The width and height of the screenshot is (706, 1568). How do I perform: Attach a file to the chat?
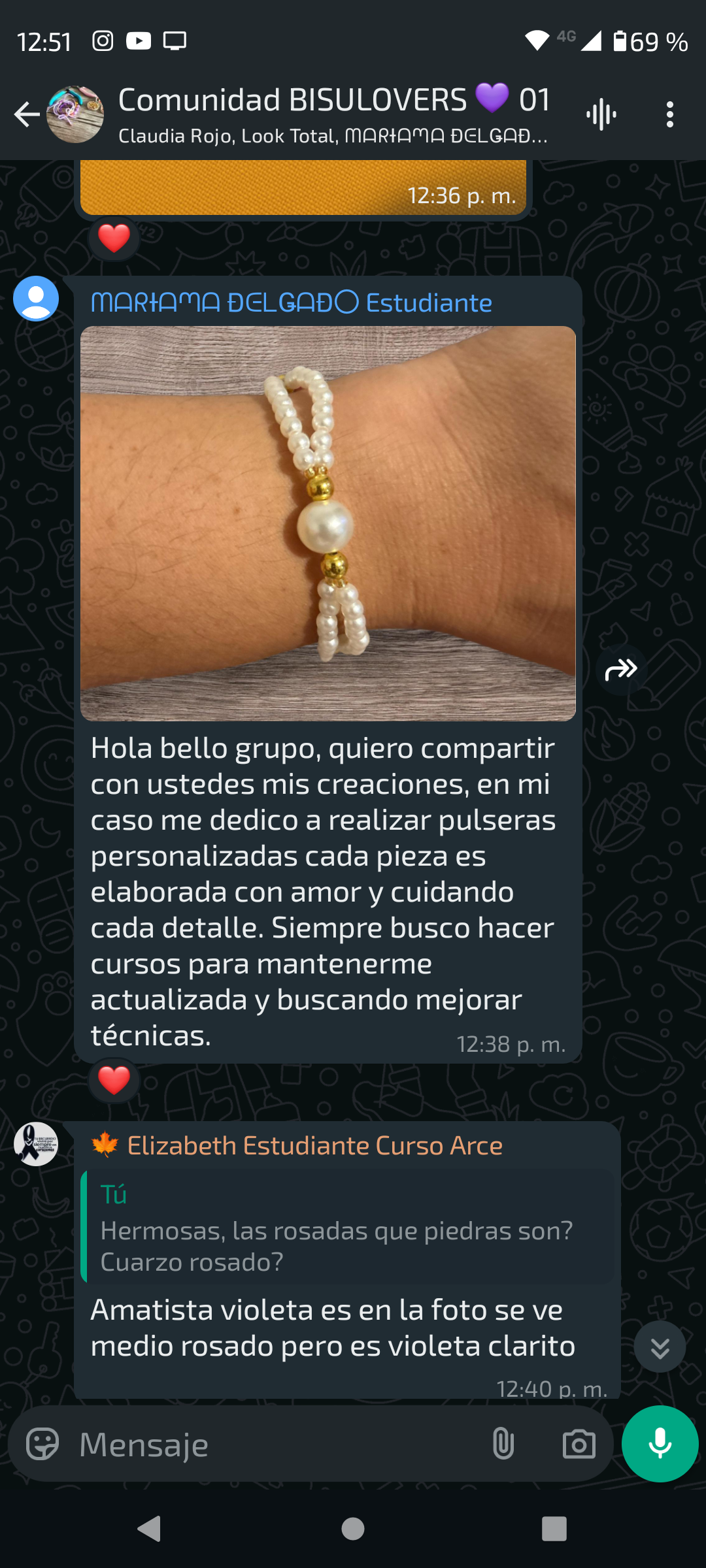click(503, 1444)
